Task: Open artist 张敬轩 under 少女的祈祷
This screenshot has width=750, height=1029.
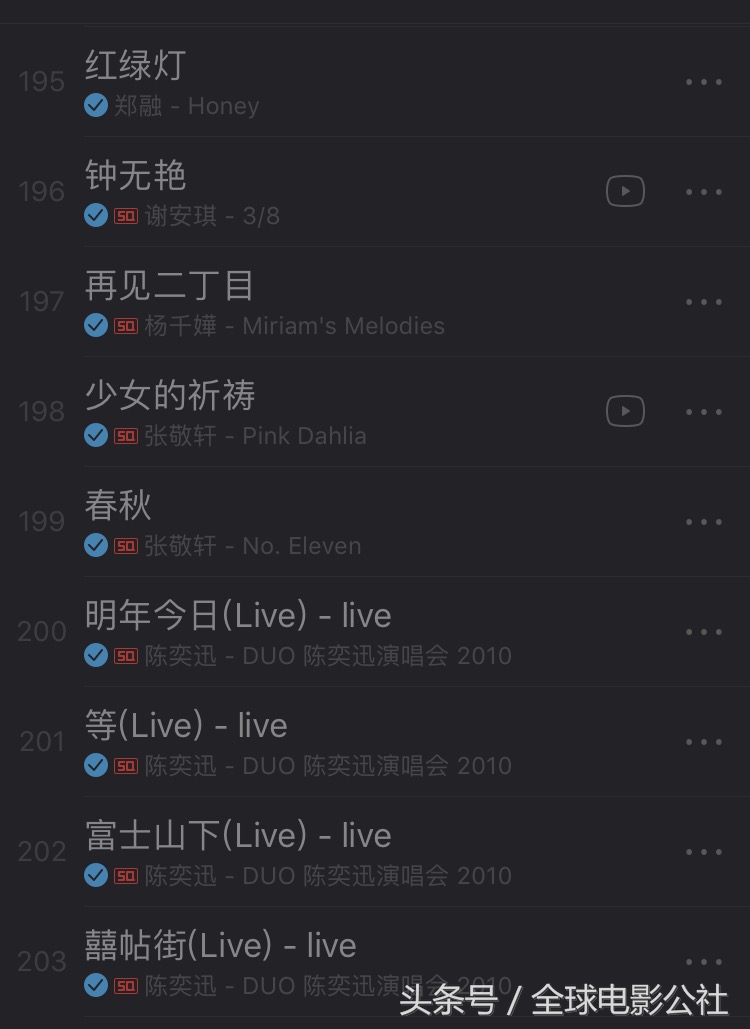Action: 181,435
